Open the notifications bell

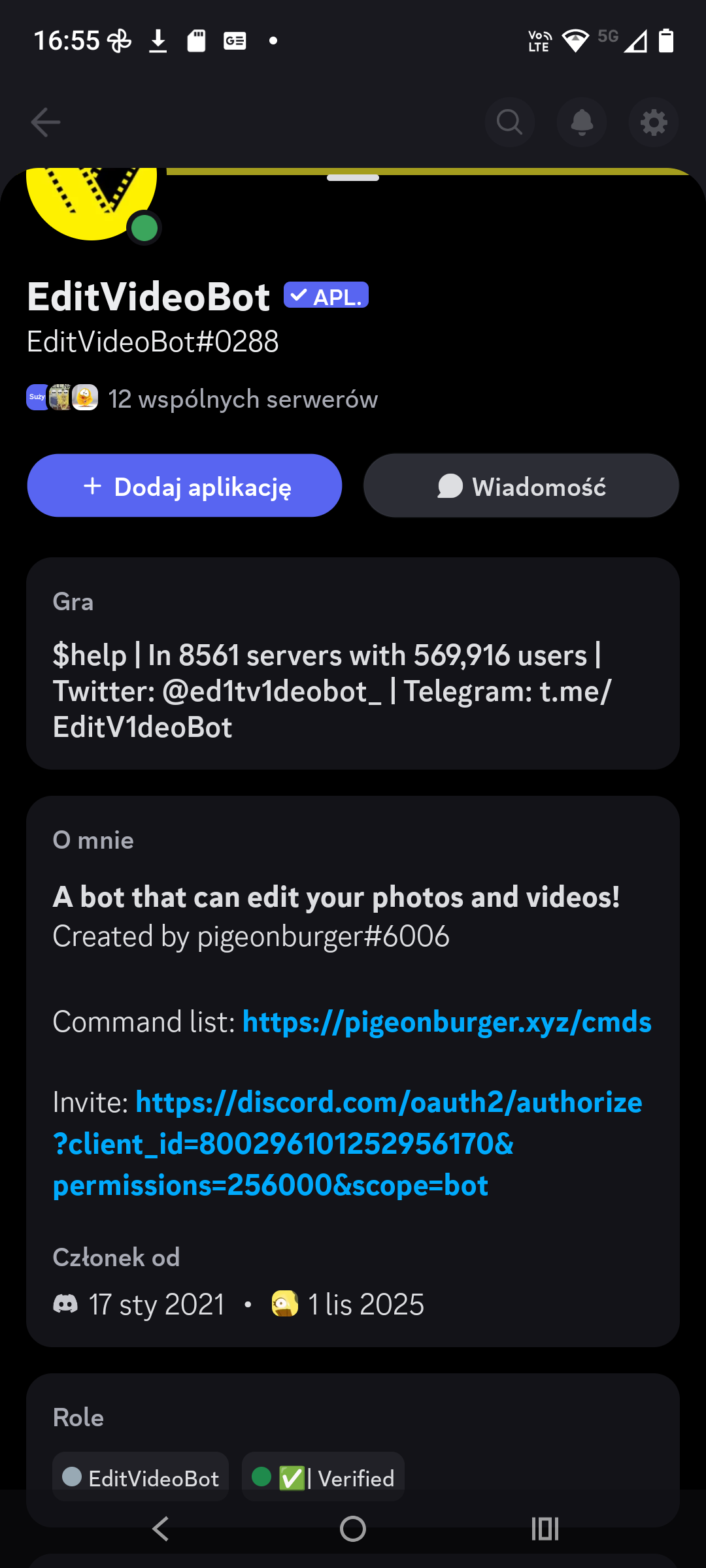(x=582, y=122)
